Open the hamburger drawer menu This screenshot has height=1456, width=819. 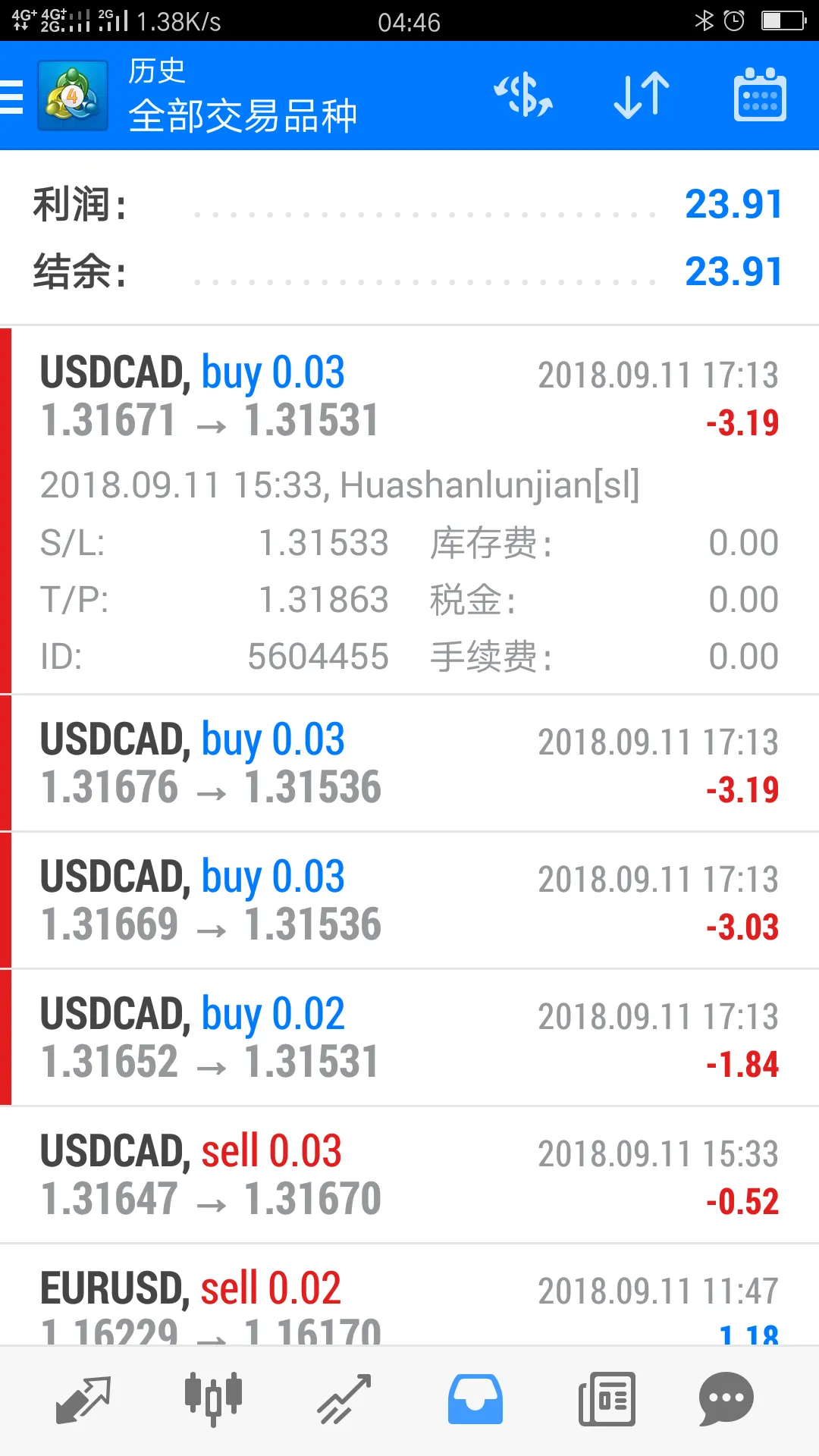click(12, 96)
